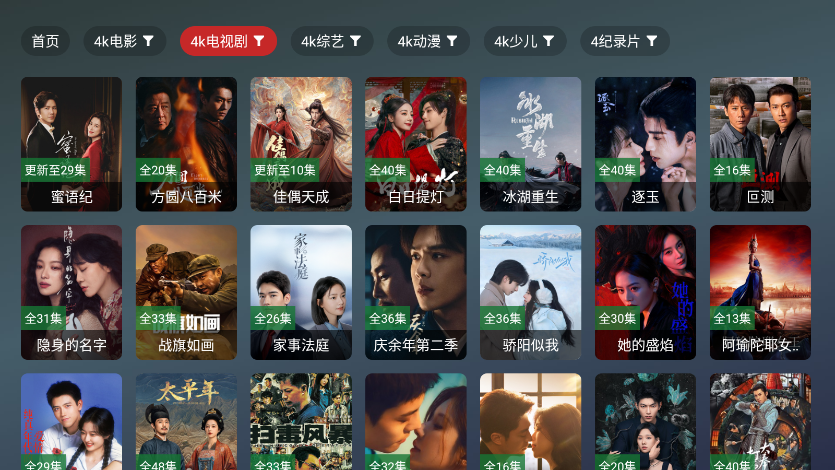This screenshot has height=470, width=835.
Task: Open 她的盛焰 drama
Action: [x=645, y=292]
